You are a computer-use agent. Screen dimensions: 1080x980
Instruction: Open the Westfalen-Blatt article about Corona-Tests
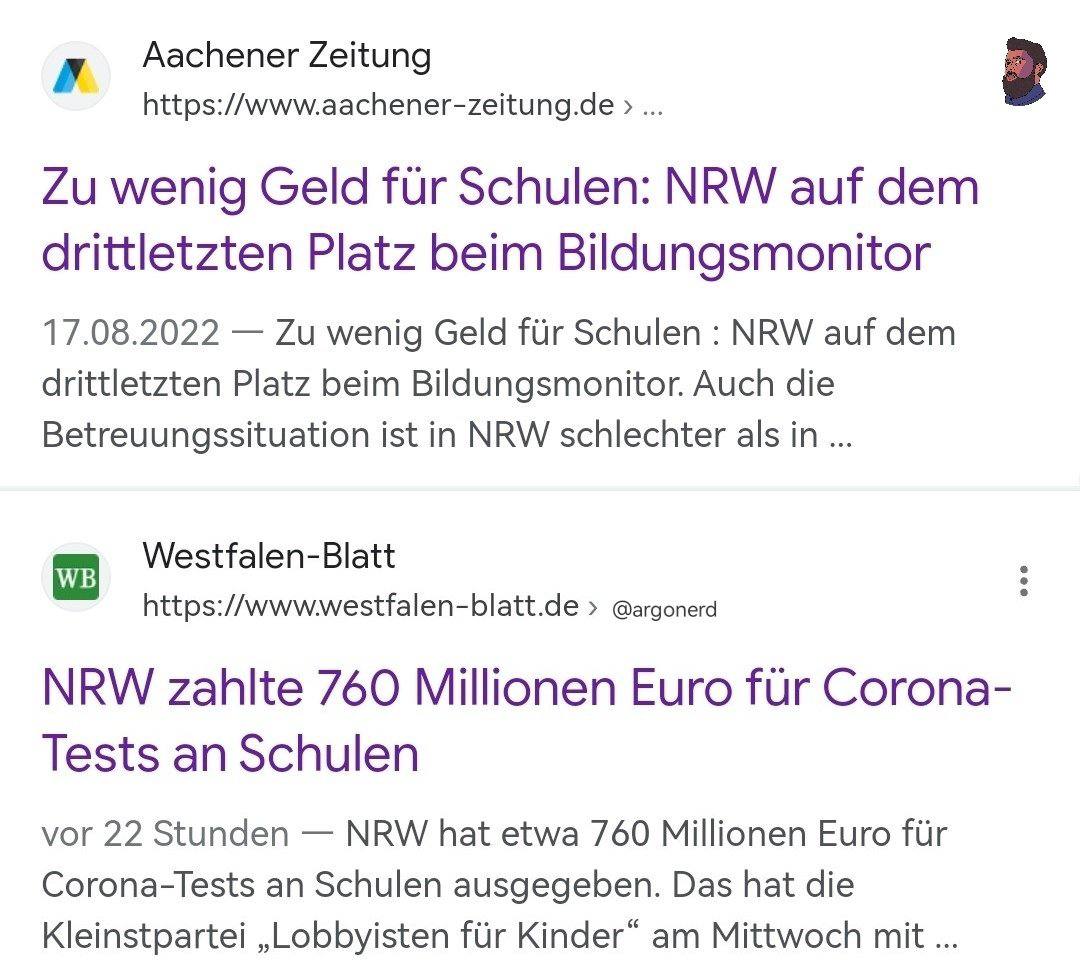pyautogui.click(x=526, y=720)
